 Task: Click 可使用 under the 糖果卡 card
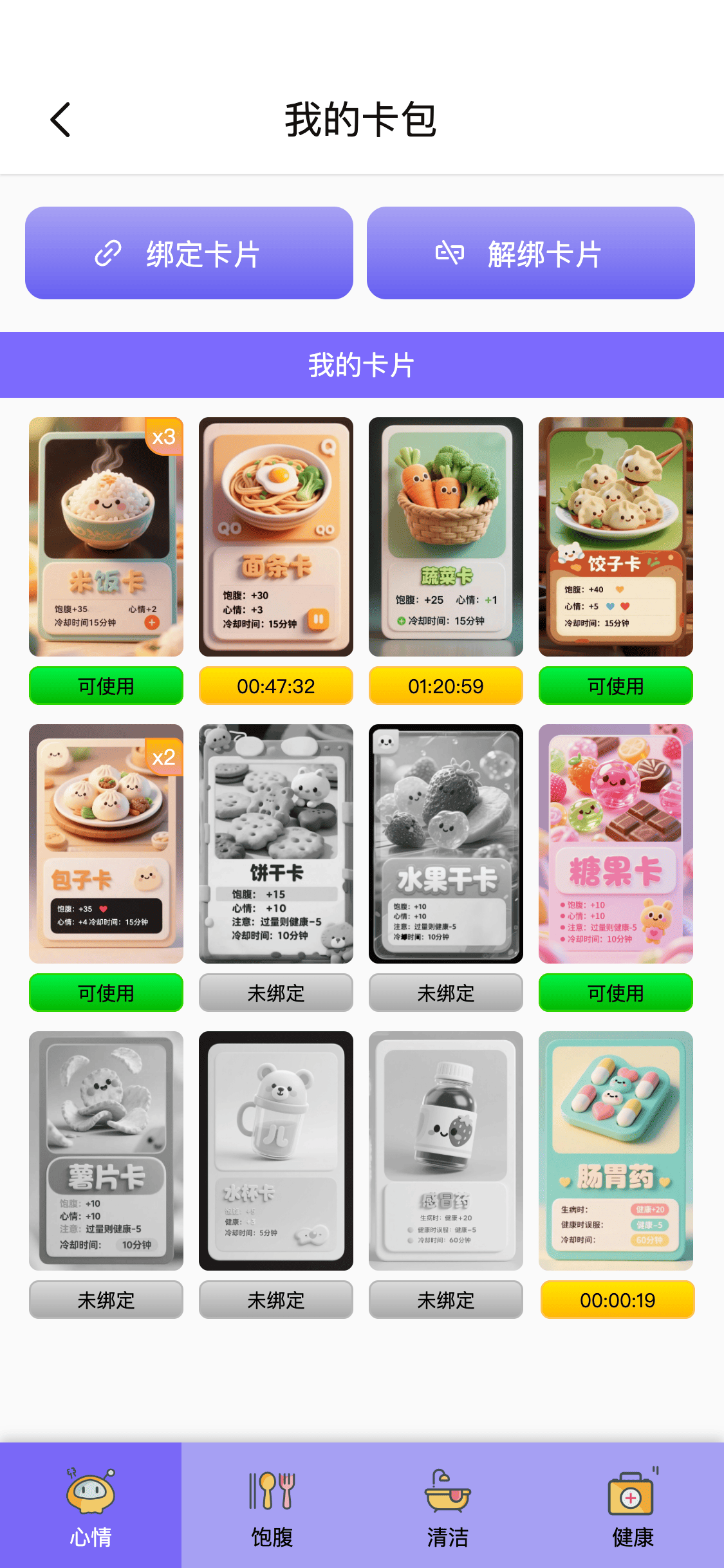coord(615,993)
